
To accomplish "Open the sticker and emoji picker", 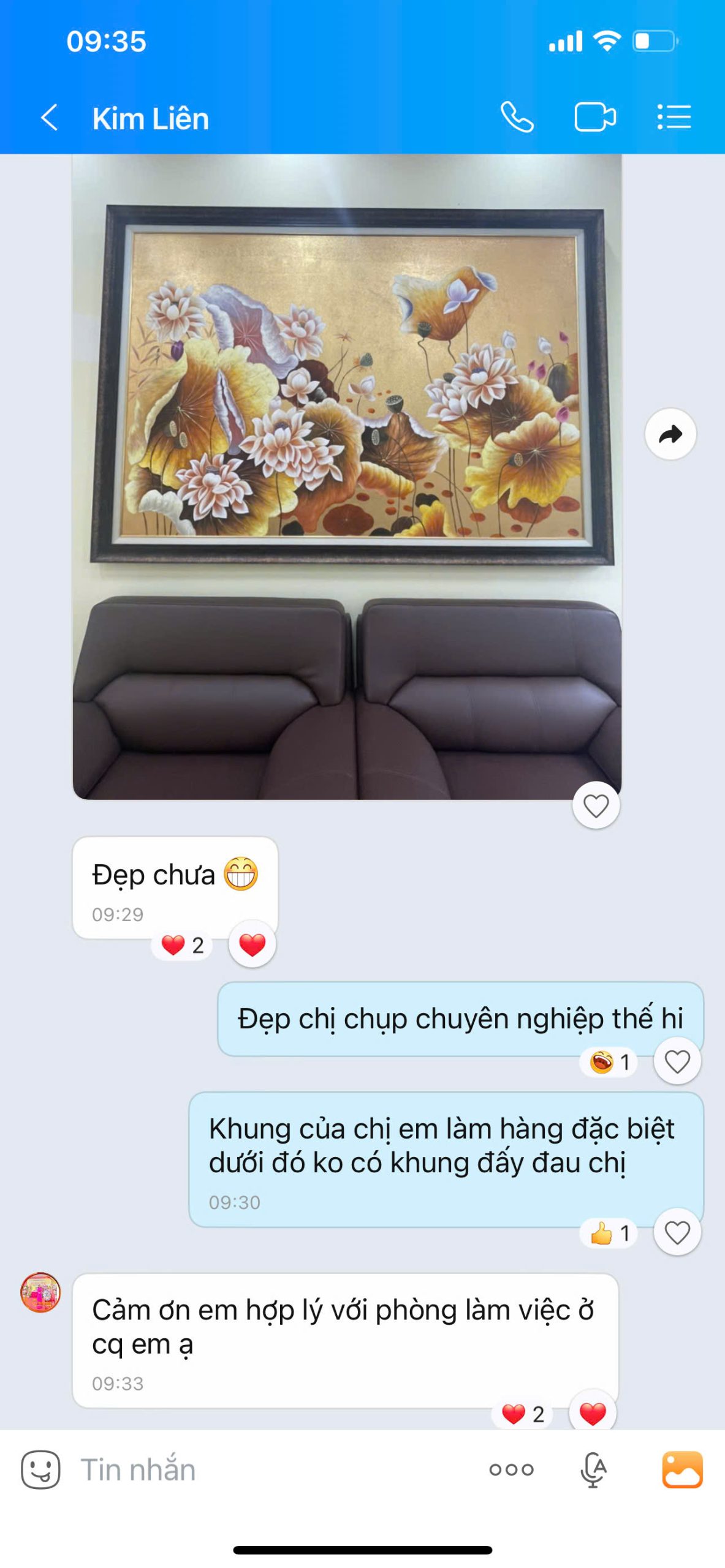I will click(40, 1469).
